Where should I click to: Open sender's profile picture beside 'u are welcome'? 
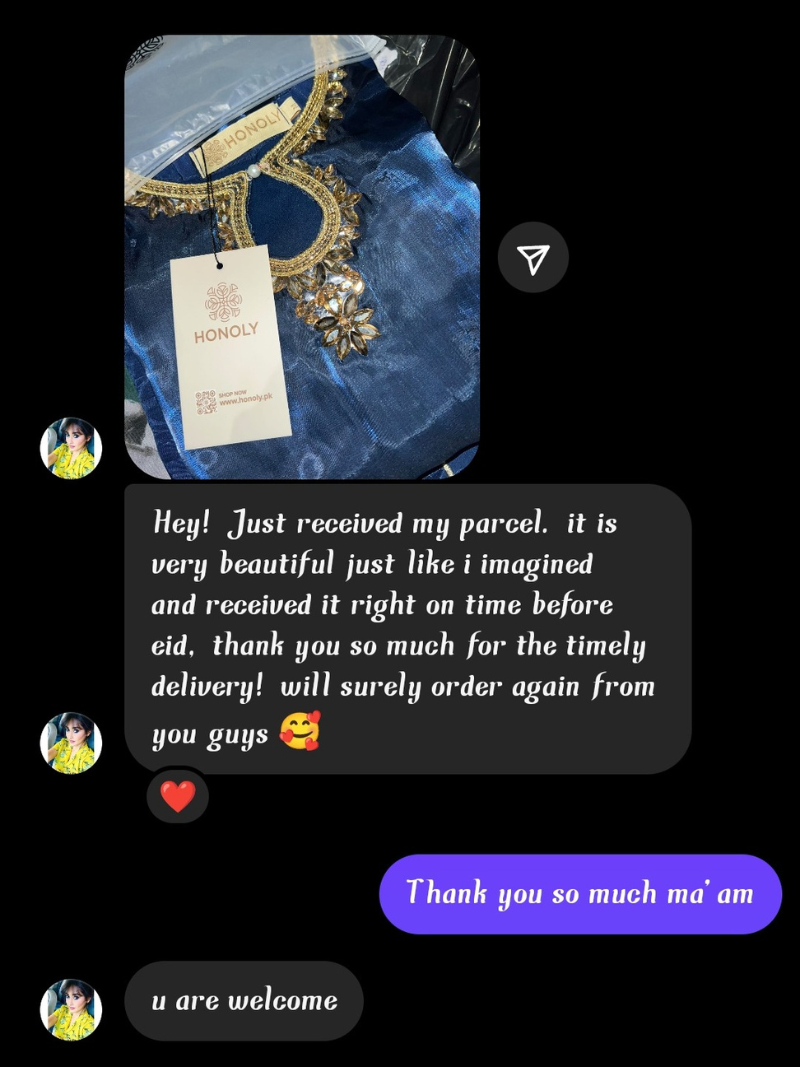71,1009
